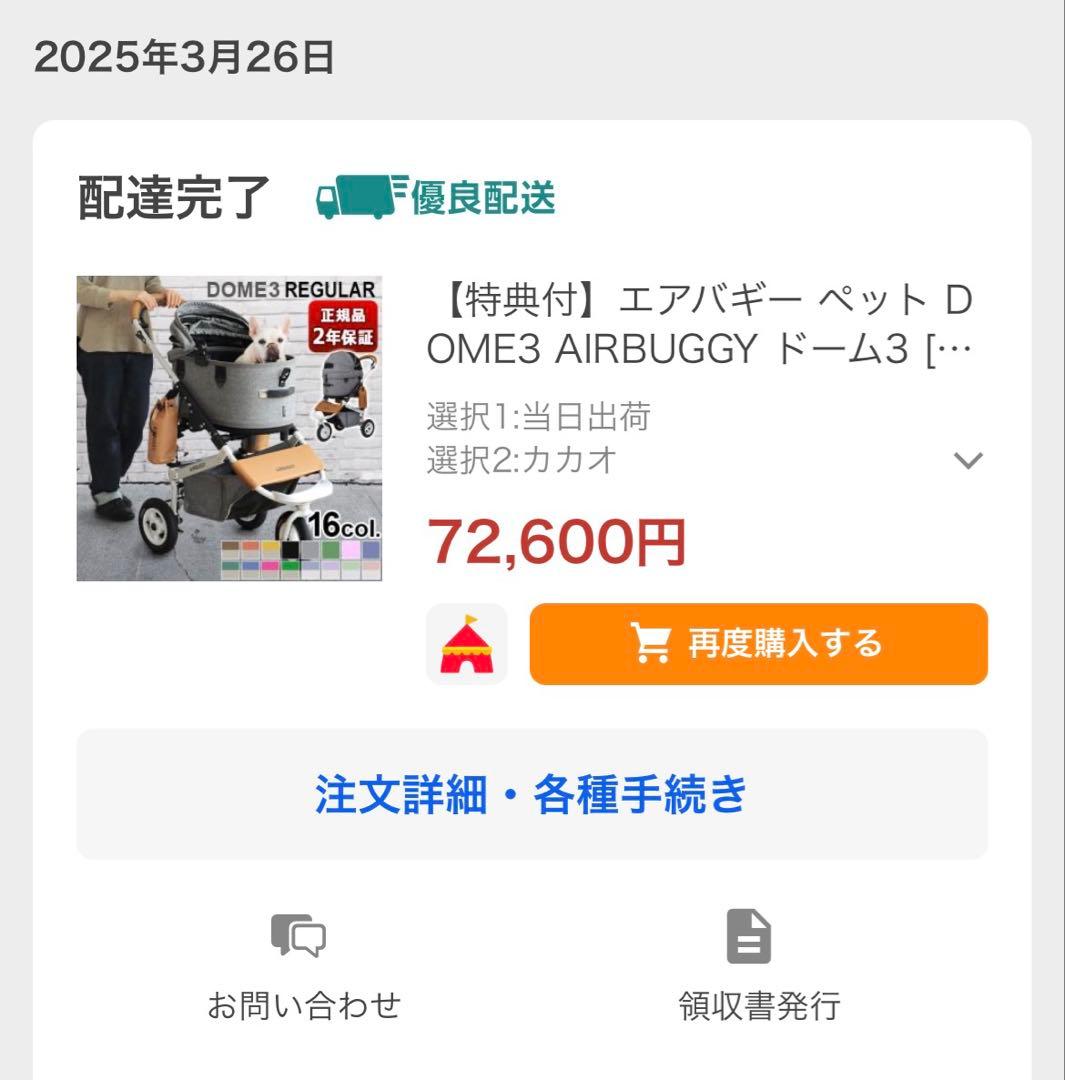This screenshot has height=1080, width=1065.
Task: Collapse the 選択1:当日出荷 option row
Action: [537, 418]
